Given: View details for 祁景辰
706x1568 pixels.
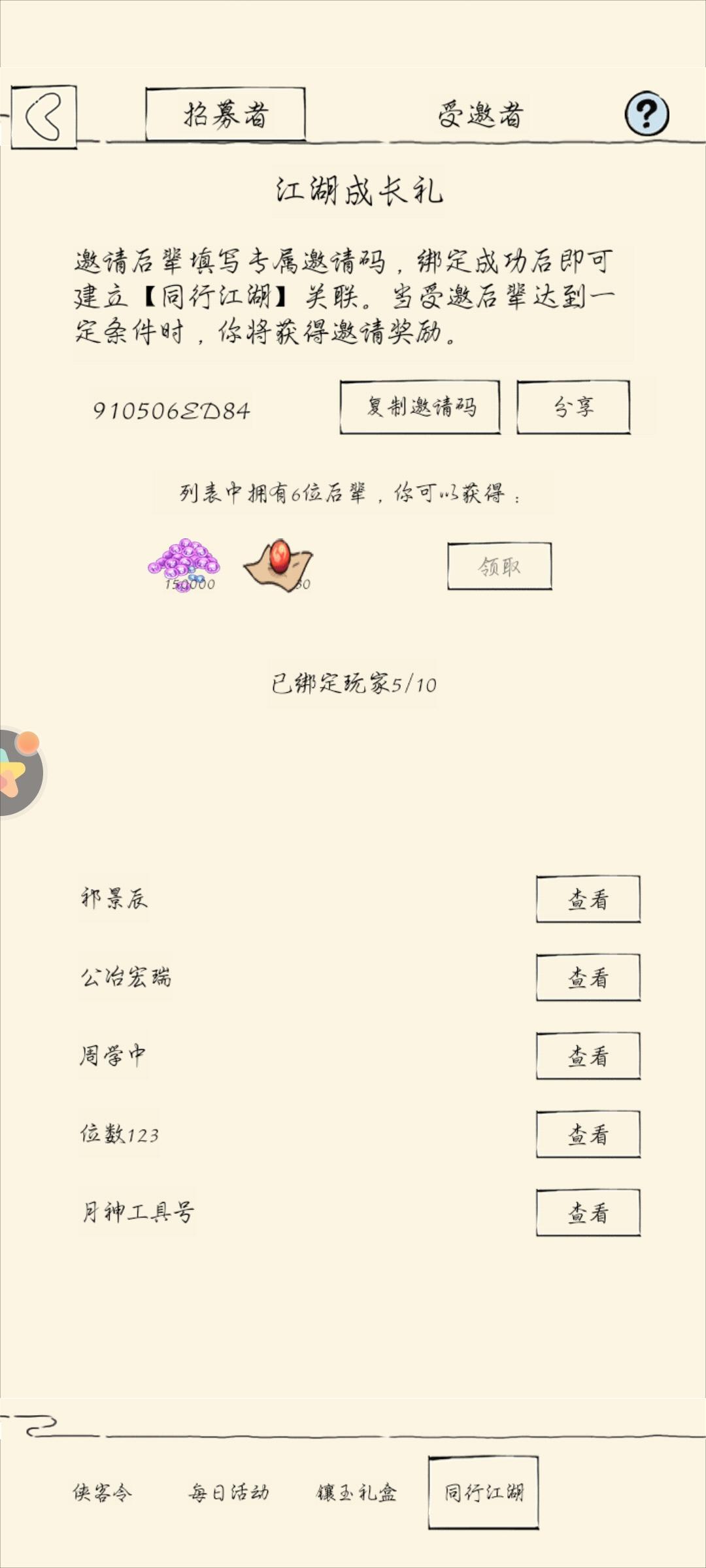Looking at the screenshot, I should click(587, 900).
